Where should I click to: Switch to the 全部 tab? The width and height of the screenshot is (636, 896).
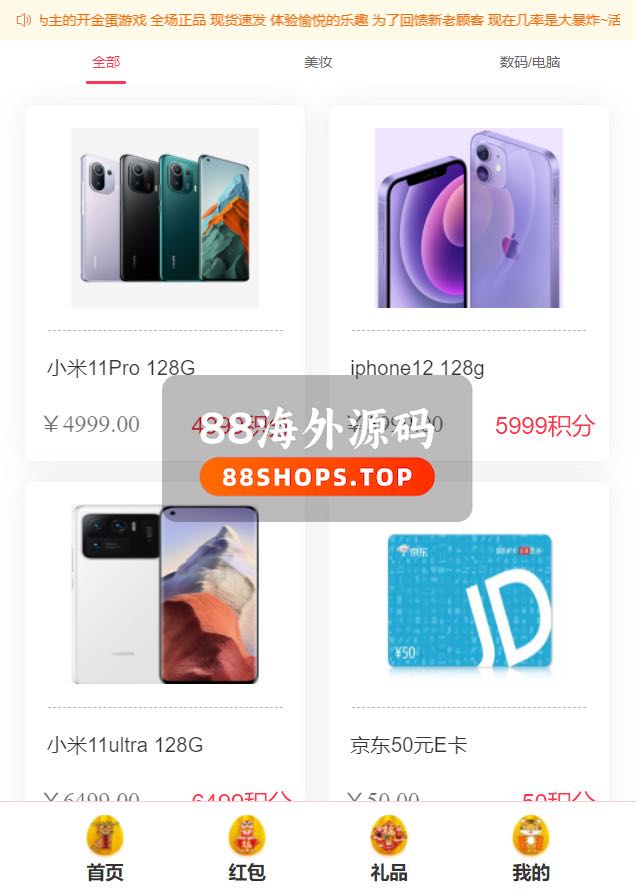[106, 63]
